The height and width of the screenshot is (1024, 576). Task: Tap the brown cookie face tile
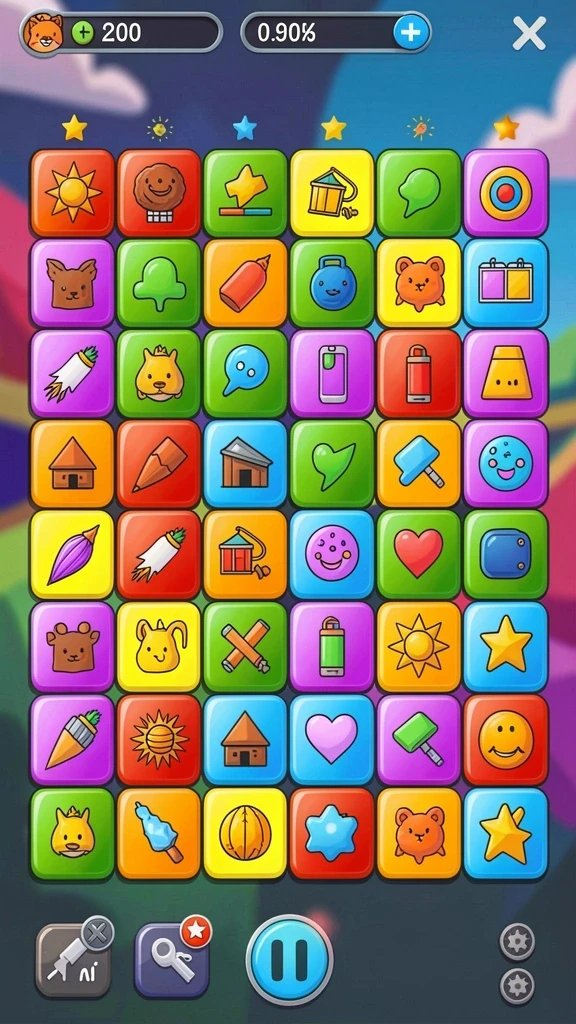[159, 193]
